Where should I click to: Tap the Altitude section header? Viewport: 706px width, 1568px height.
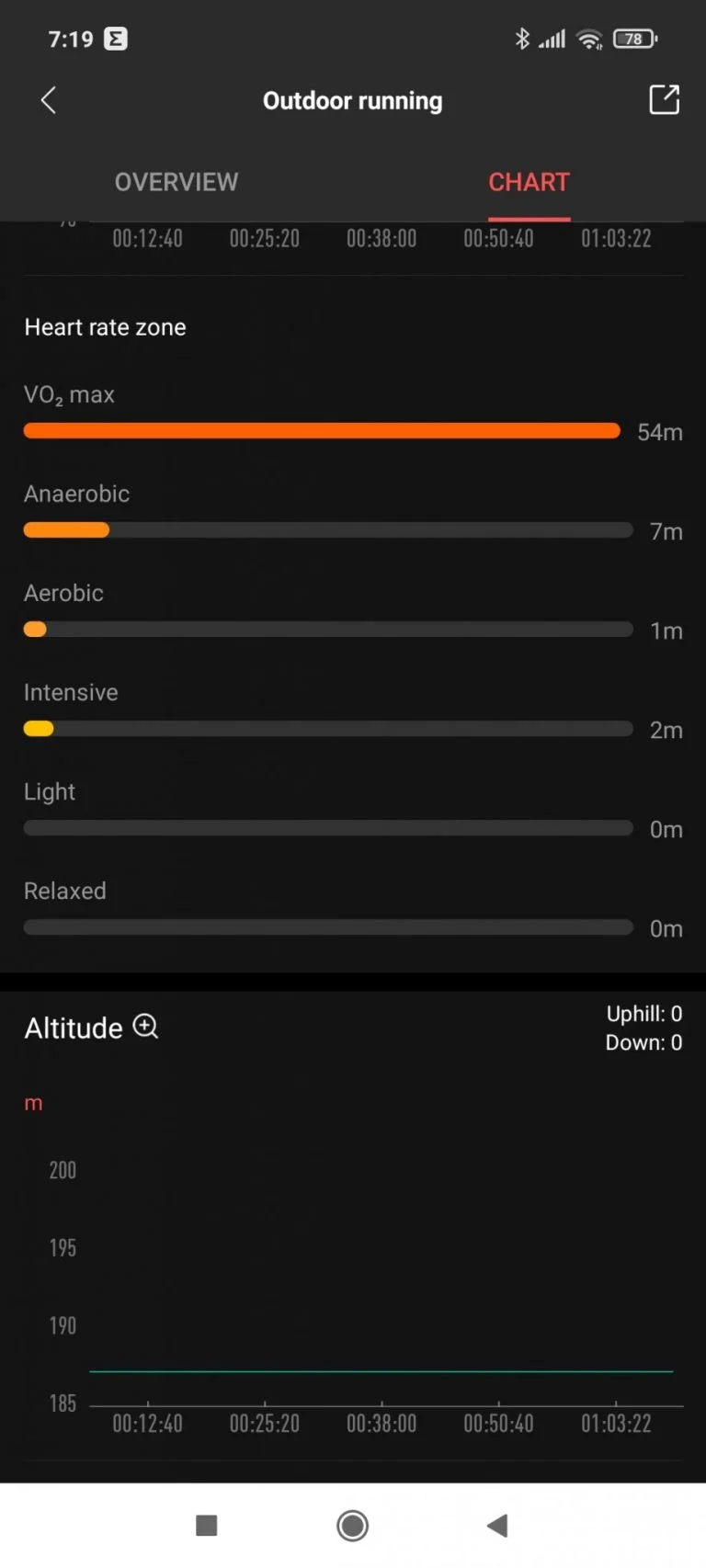click(x=73, y=1028)
